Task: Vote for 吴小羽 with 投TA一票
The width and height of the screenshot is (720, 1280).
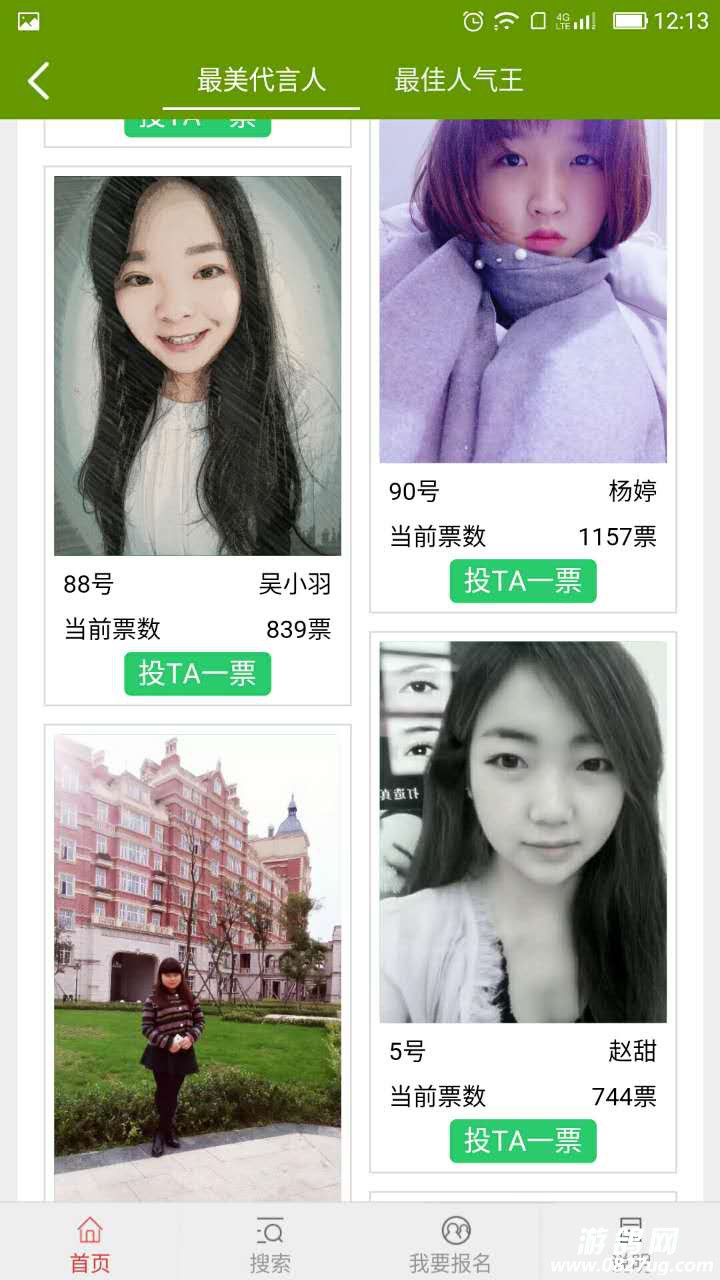Action: pyautogui.click(x=197, y=673)
